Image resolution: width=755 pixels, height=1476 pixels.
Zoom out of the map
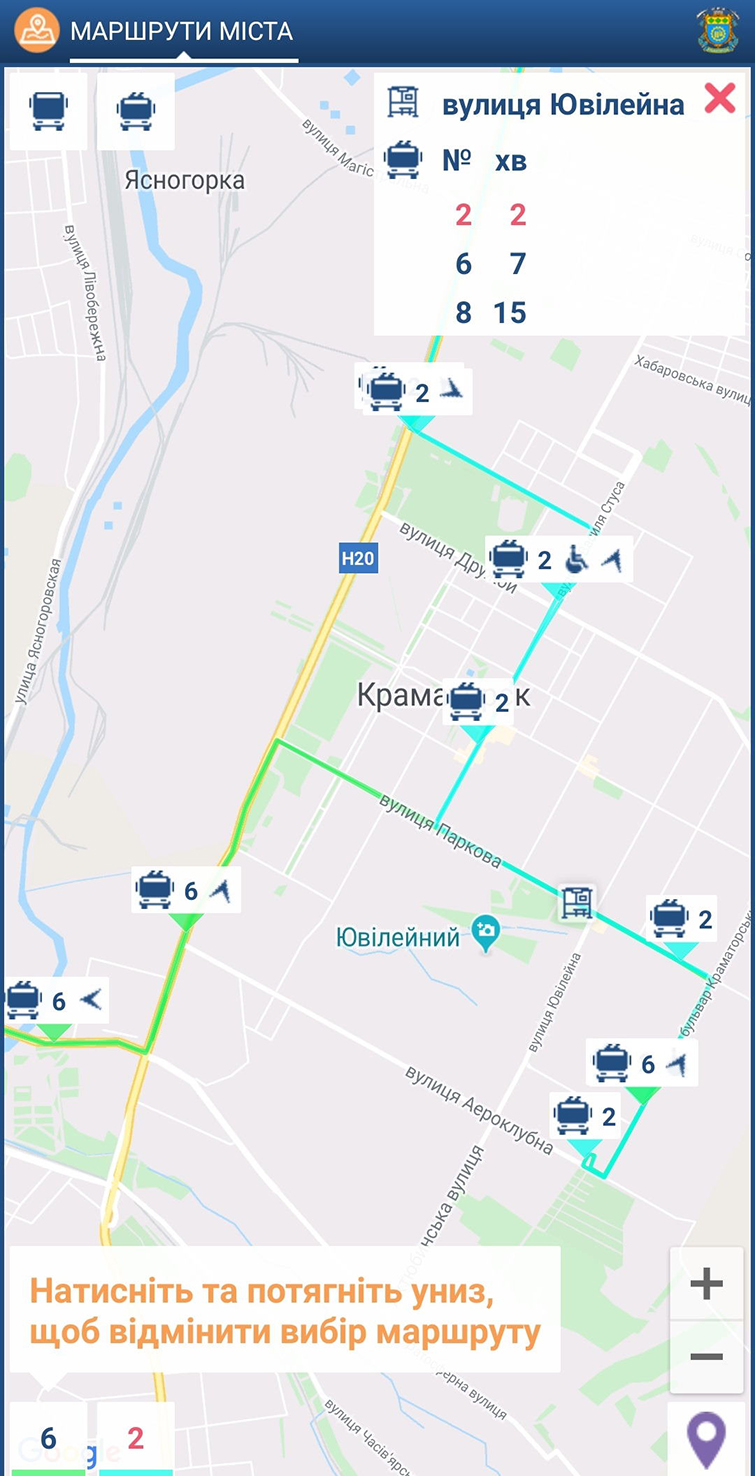tap(706, 1356)
